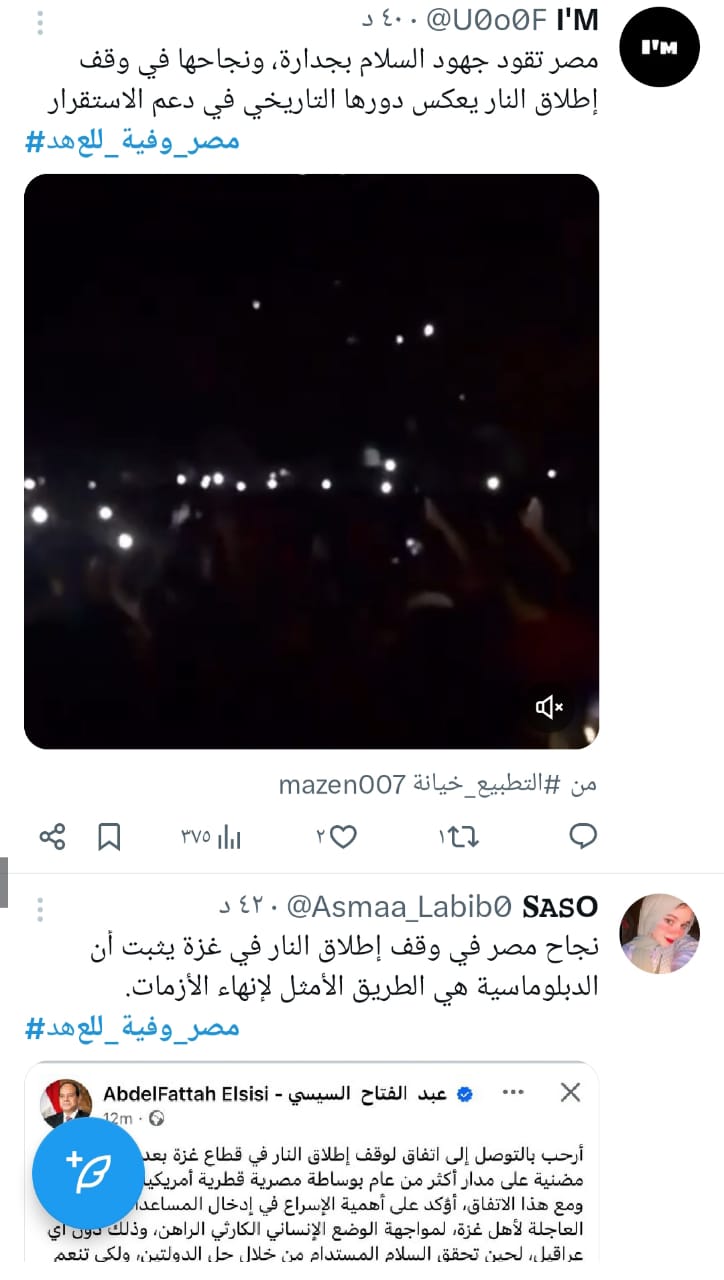Open hashtag مصر_وفية_للعهد in I'M's post
Screen dimensions: 724x1280
click(x=131, y=141)
